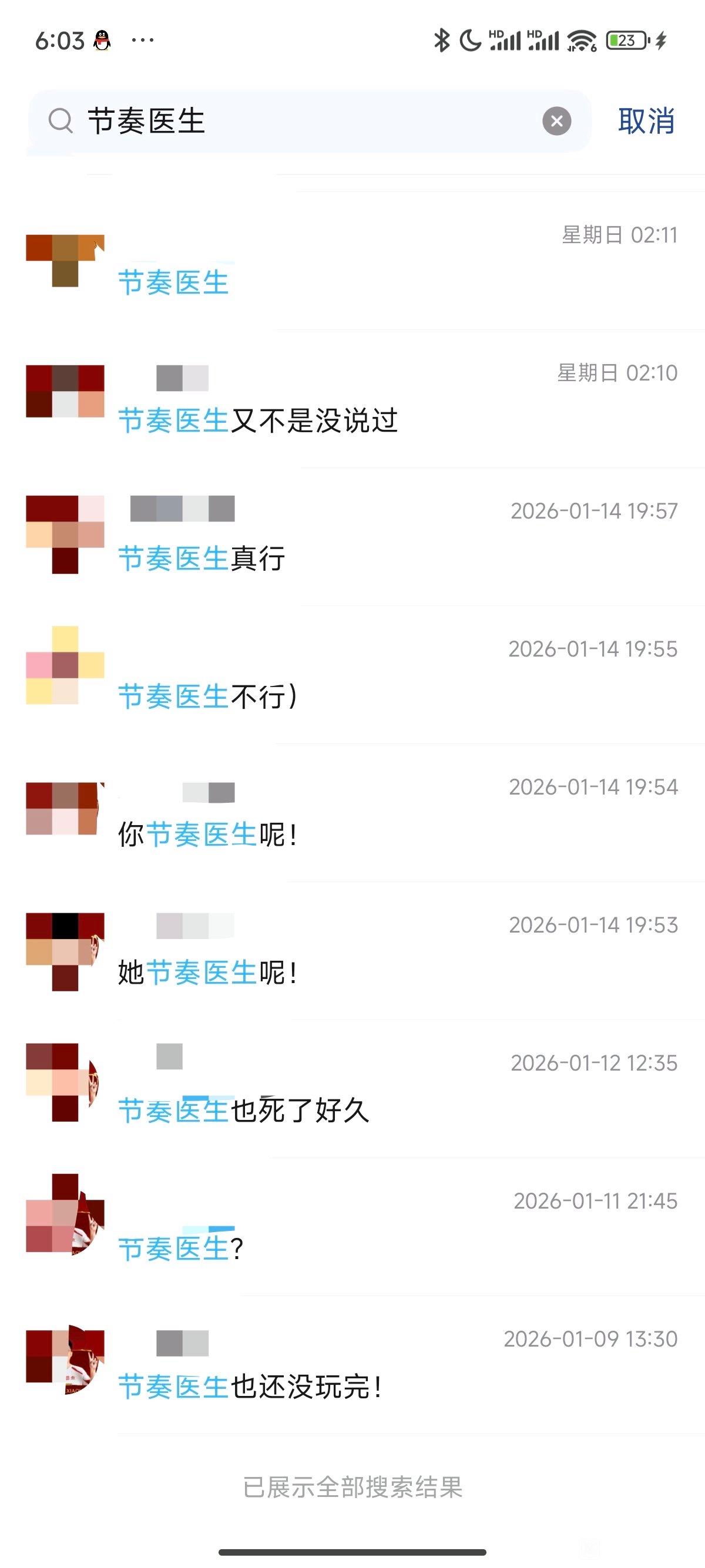Screen dimensions: 705x1568
Task: Clear the search text 节奏医生
Action: coord(556,121)
